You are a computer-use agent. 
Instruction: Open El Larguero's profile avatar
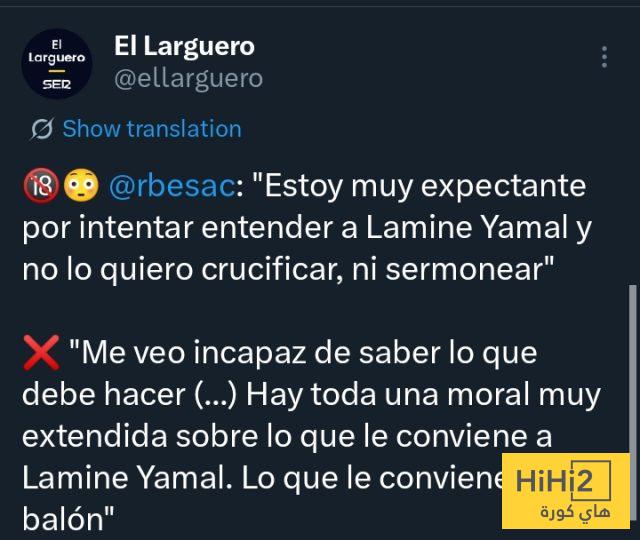coord(57,62)
